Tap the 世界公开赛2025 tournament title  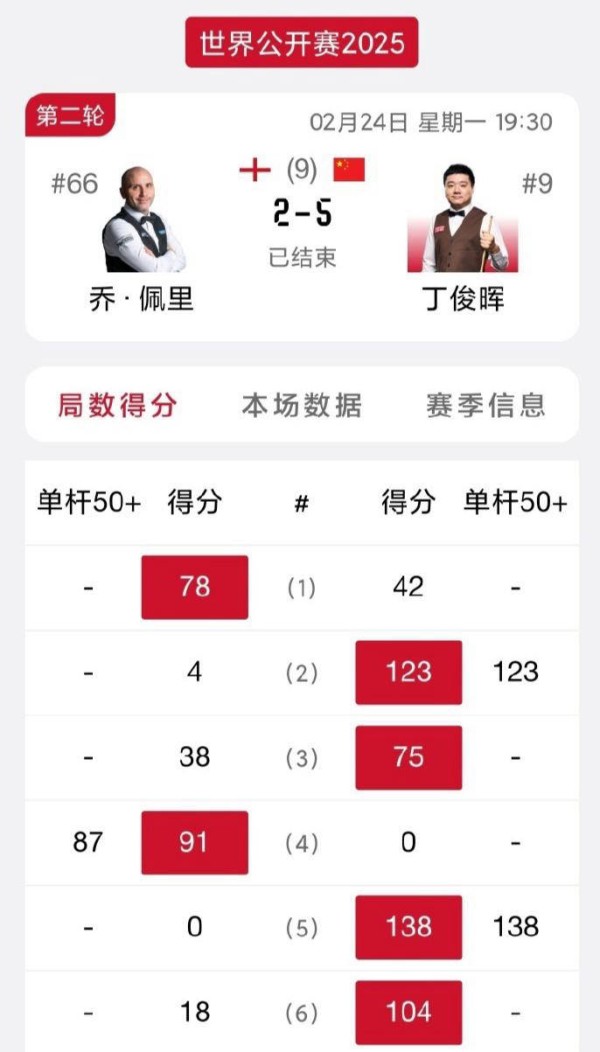tap(301, 44)
